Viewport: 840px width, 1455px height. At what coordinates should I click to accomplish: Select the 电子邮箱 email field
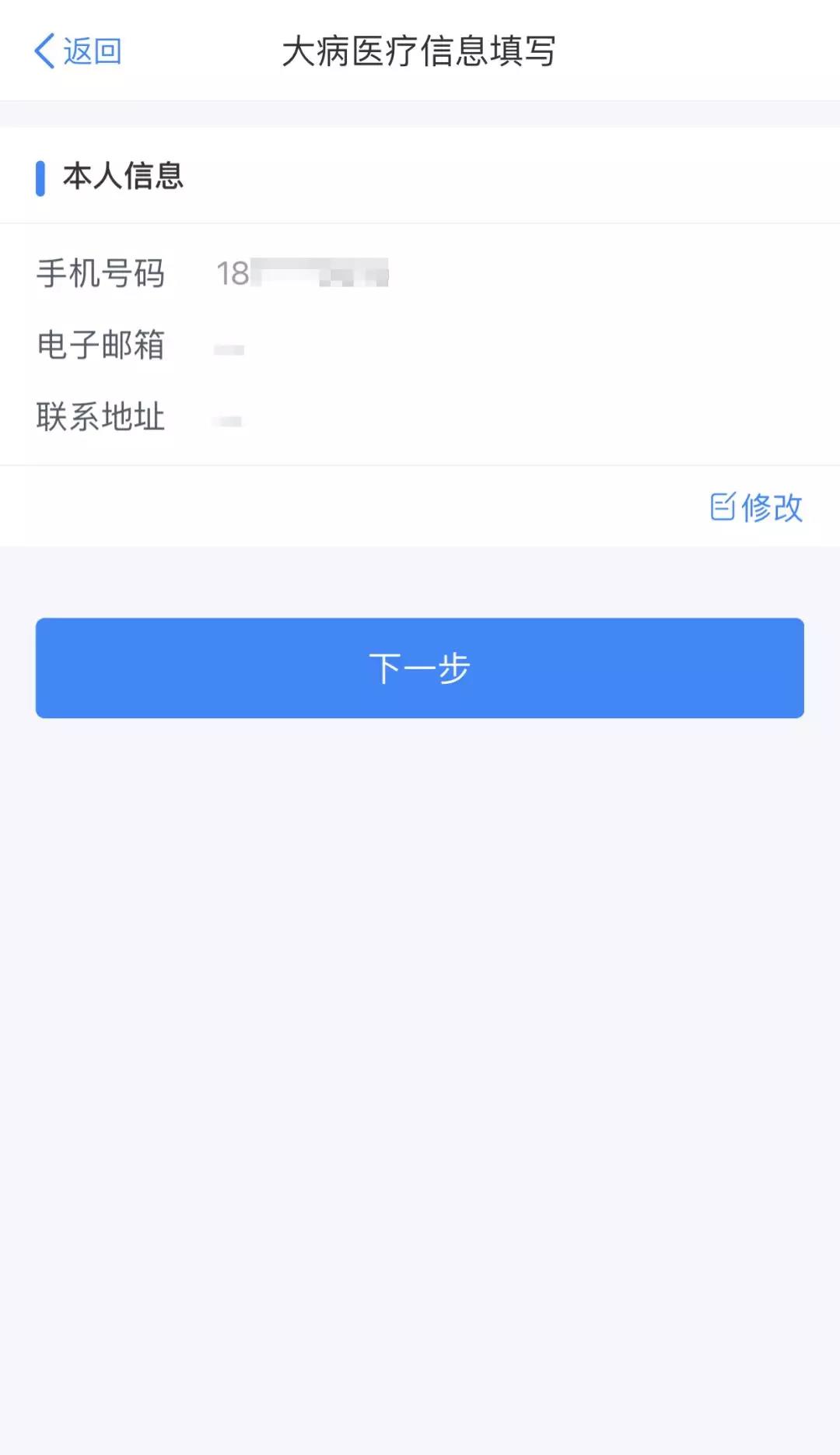(100, 346)
